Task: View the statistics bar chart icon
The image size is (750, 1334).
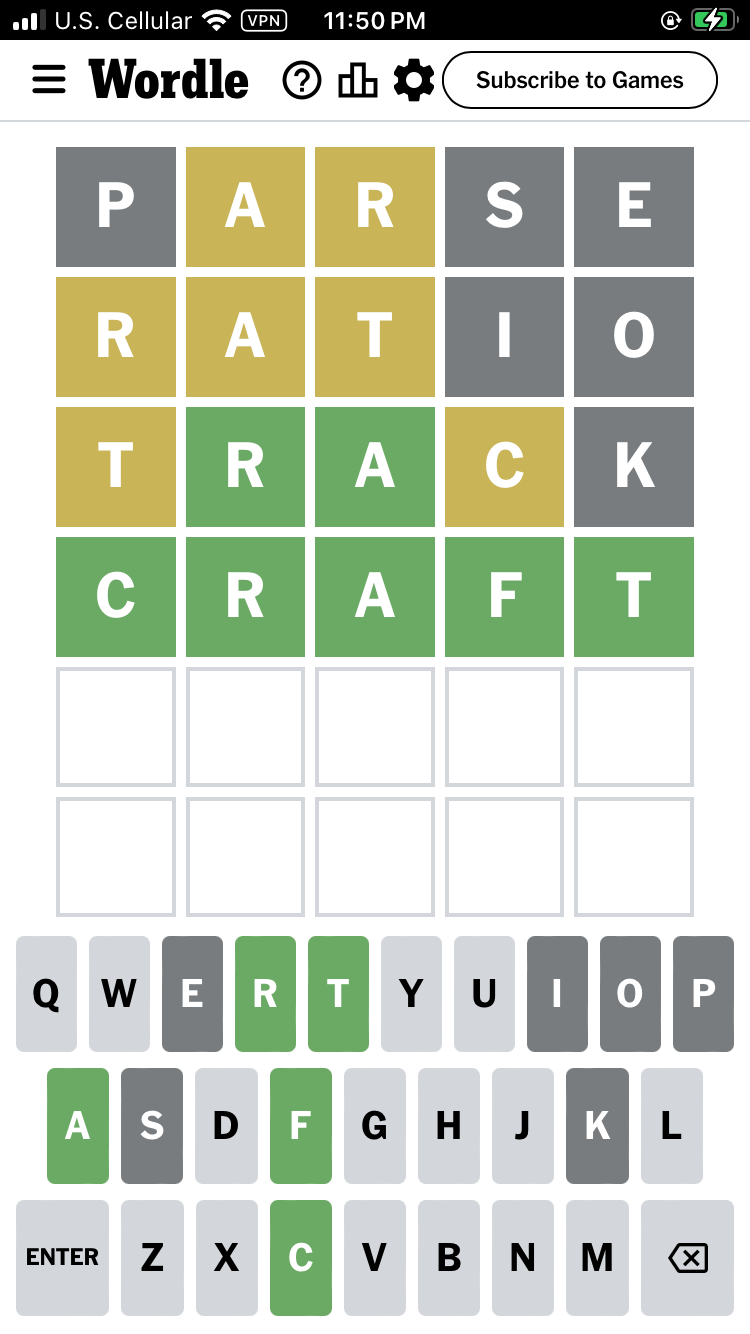Action: pyautogui.click(x=358, y=80)
